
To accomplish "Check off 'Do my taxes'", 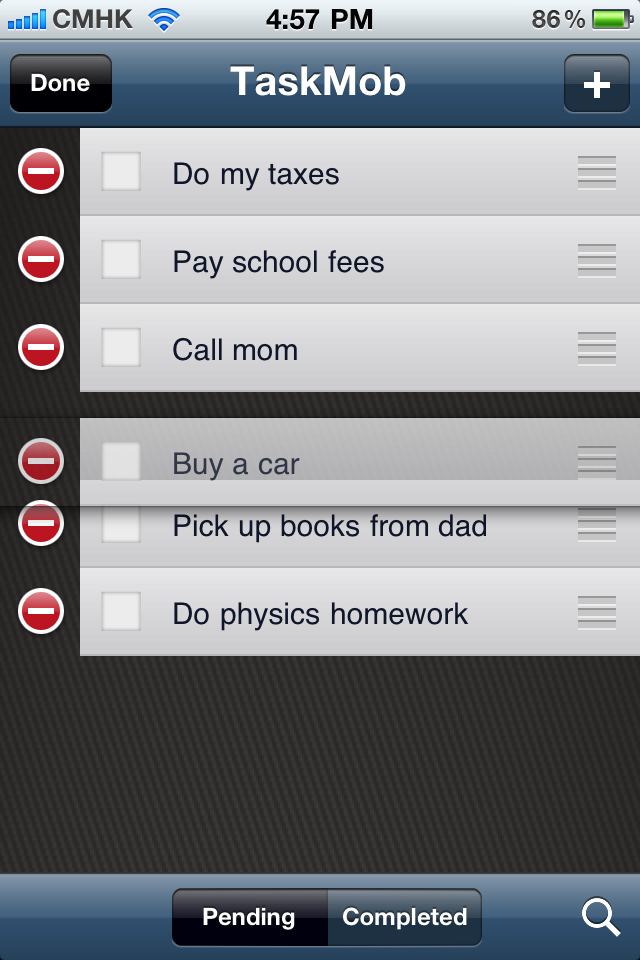I will [x=121, y=172].
